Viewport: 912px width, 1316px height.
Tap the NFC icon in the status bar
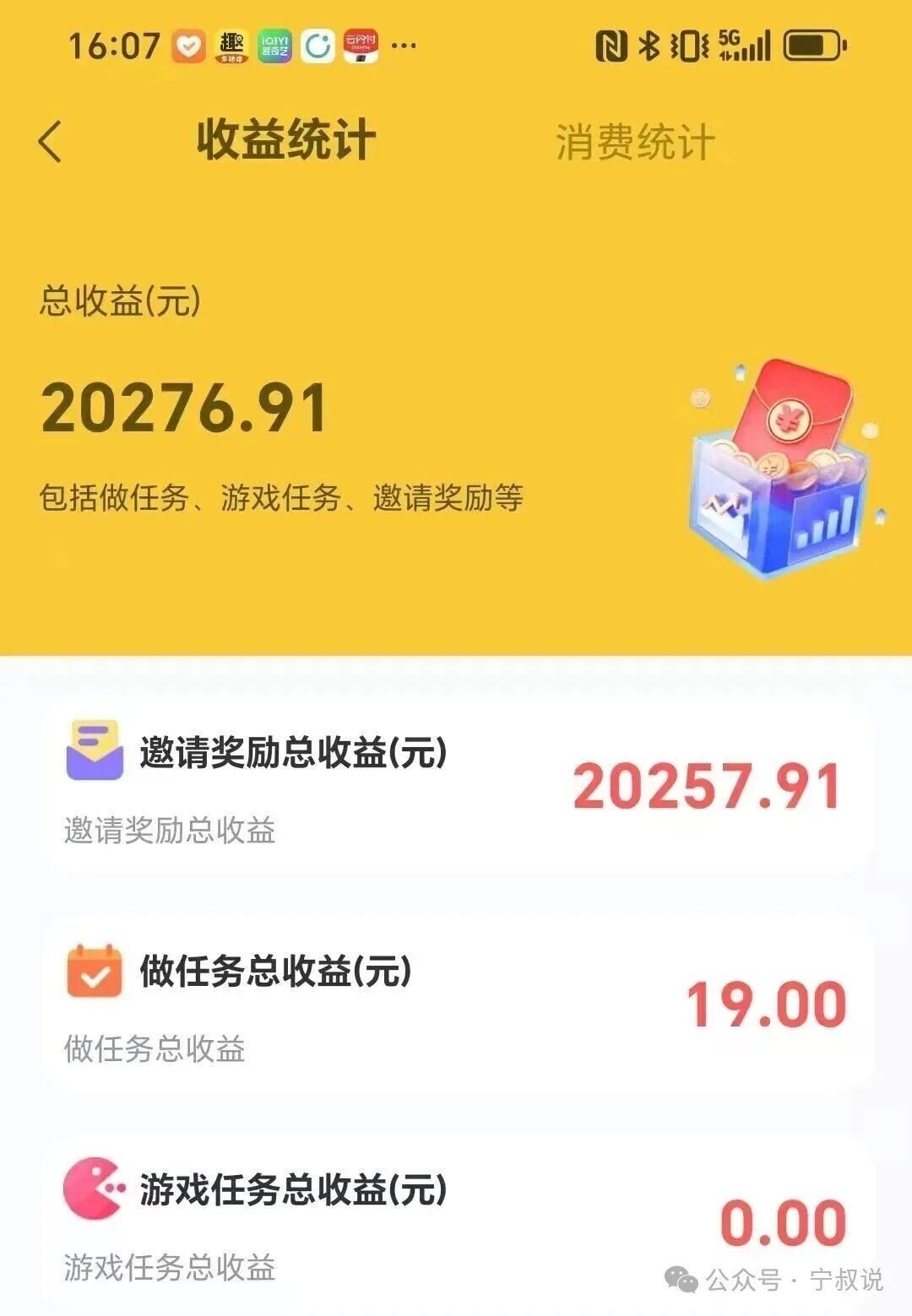coord(613,46)
